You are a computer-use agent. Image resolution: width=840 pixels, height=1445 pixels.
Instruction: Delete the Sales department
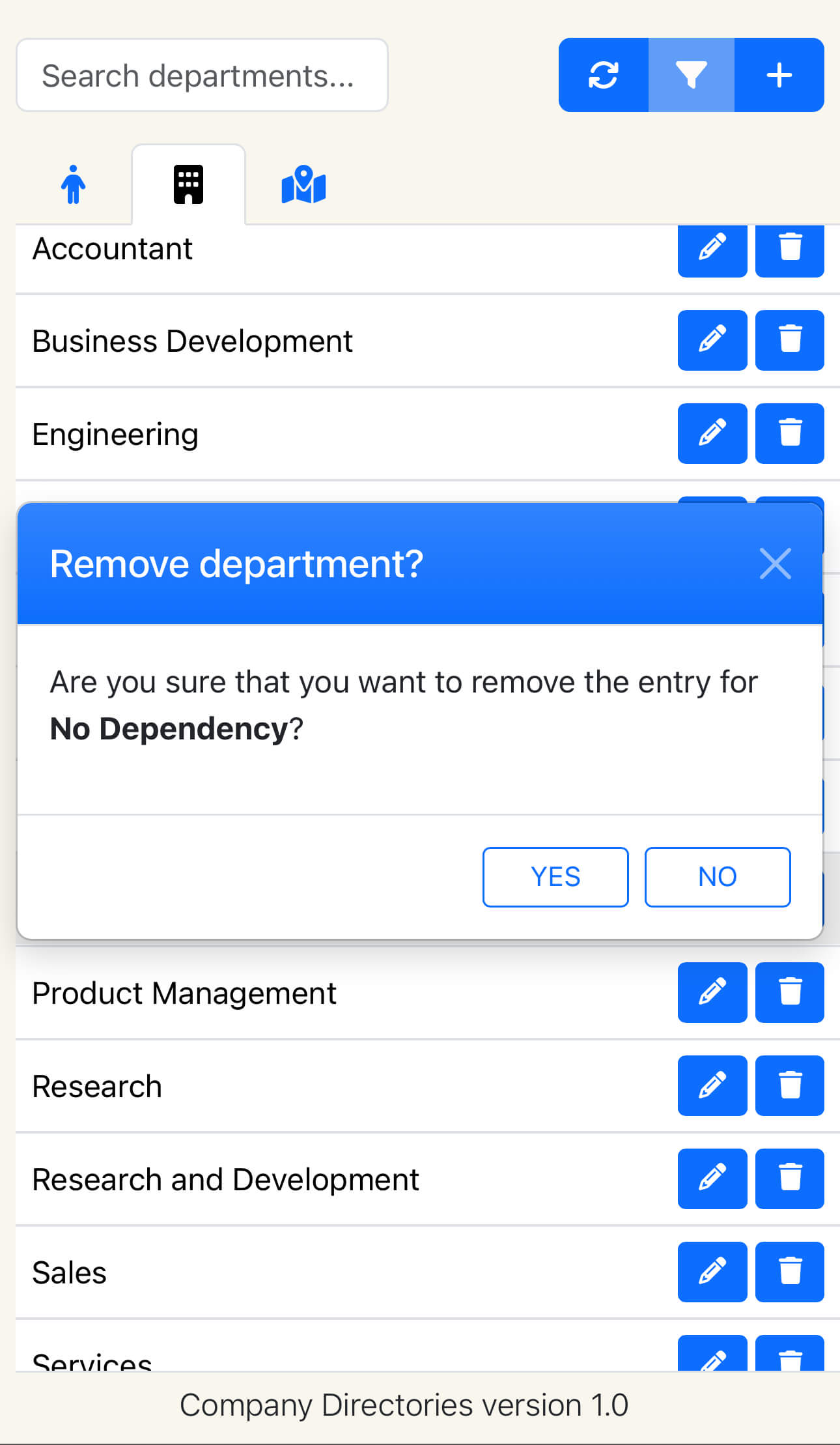[x=790, y=1272]
